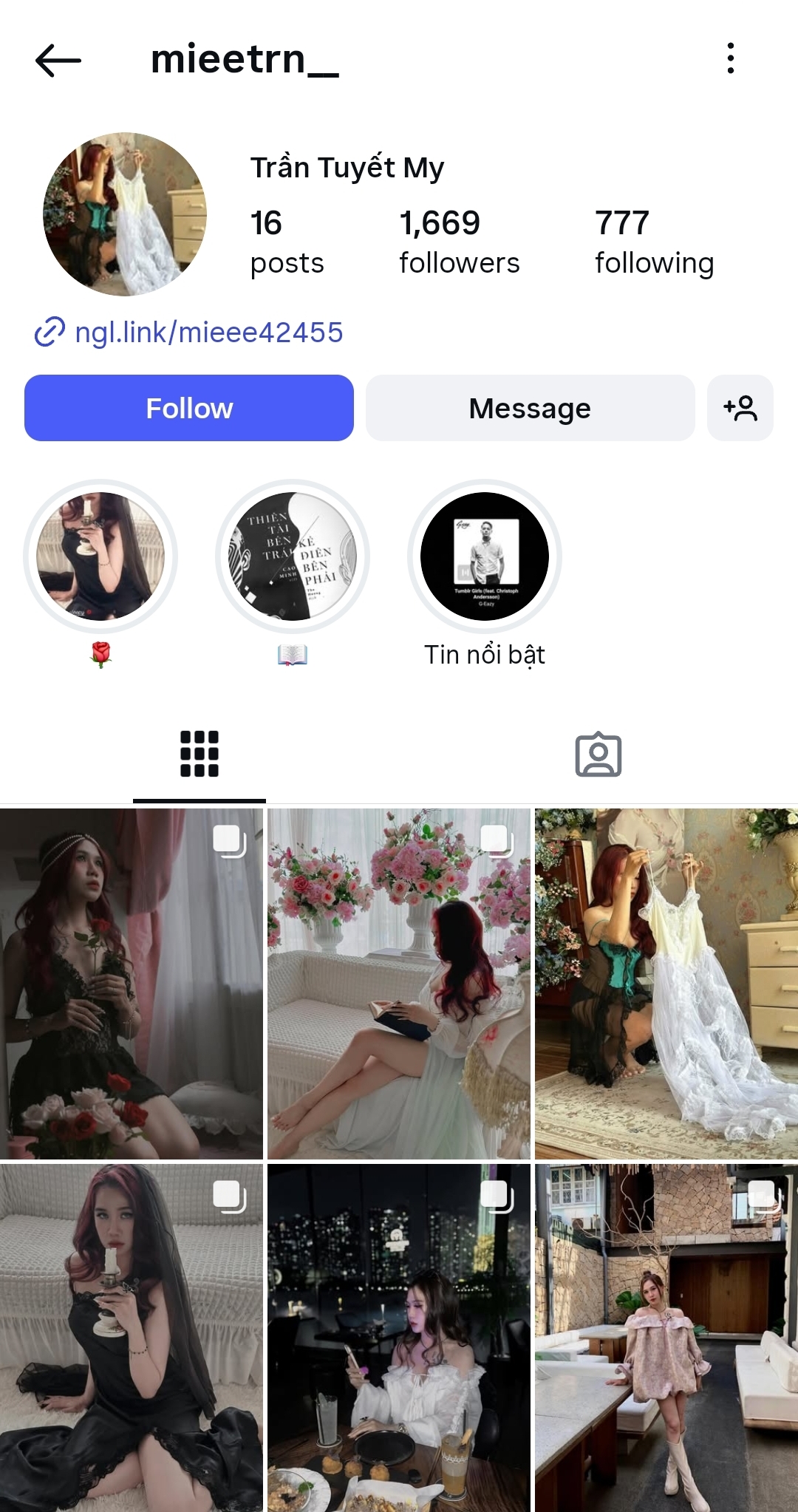This screenshot has height=1512, width=798.
Task: Switch to the tagged photos tab
Action: click(598, 755)
